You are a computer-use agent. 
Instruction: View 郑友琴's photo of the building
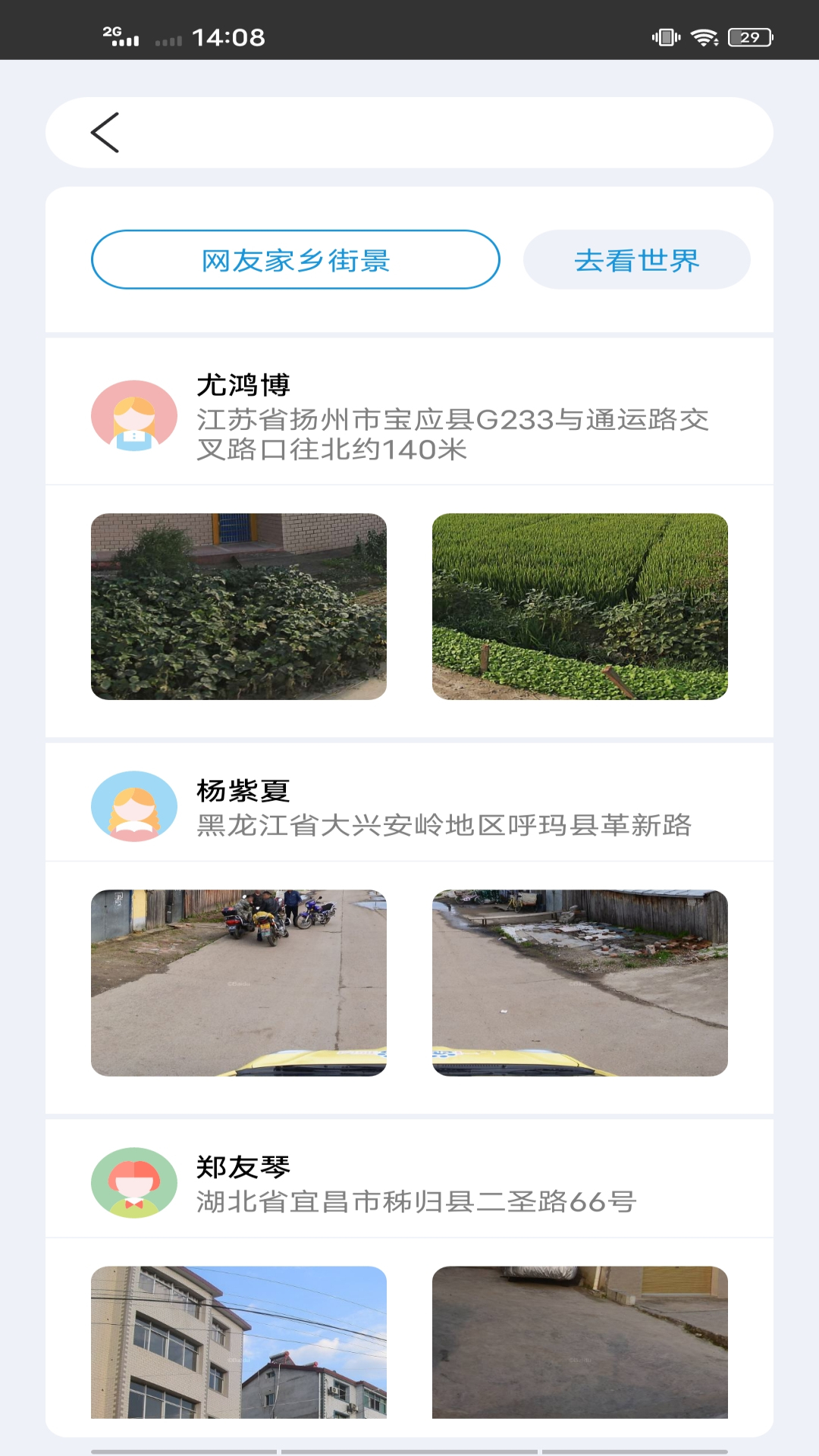(239, 1342)
